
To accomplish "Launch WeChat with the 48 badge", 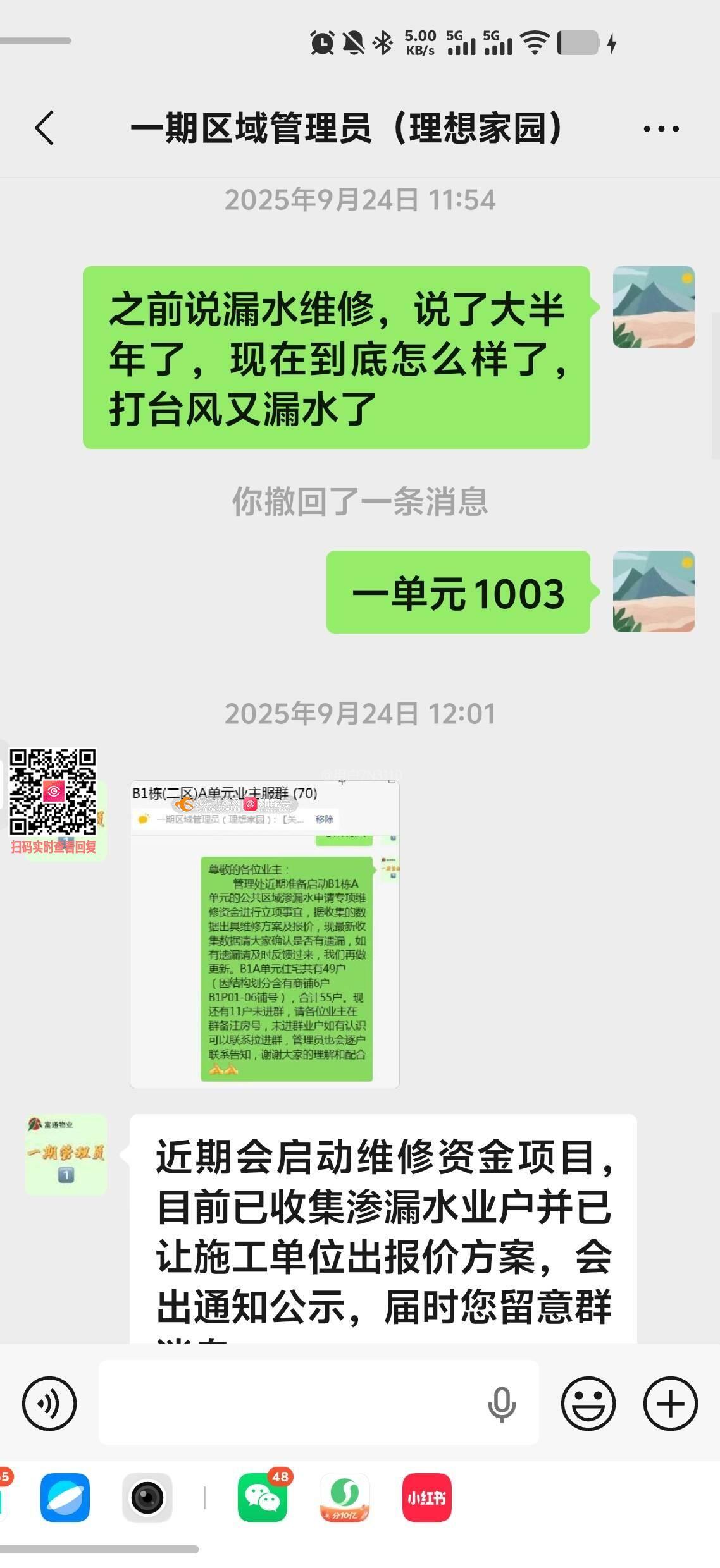I will coord(263,1497).
